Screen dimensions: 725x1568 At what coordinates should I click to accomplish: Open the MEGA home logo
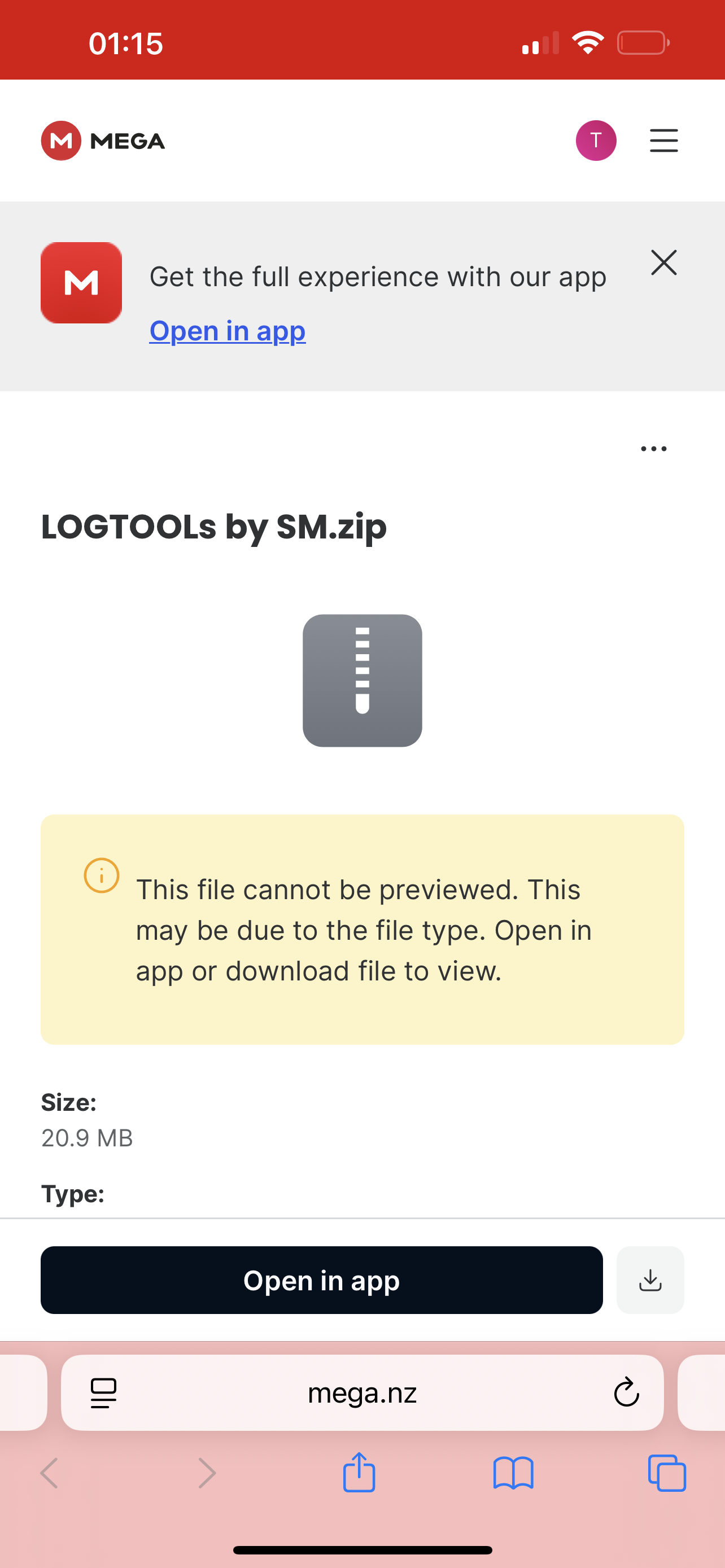coord(103,141)
